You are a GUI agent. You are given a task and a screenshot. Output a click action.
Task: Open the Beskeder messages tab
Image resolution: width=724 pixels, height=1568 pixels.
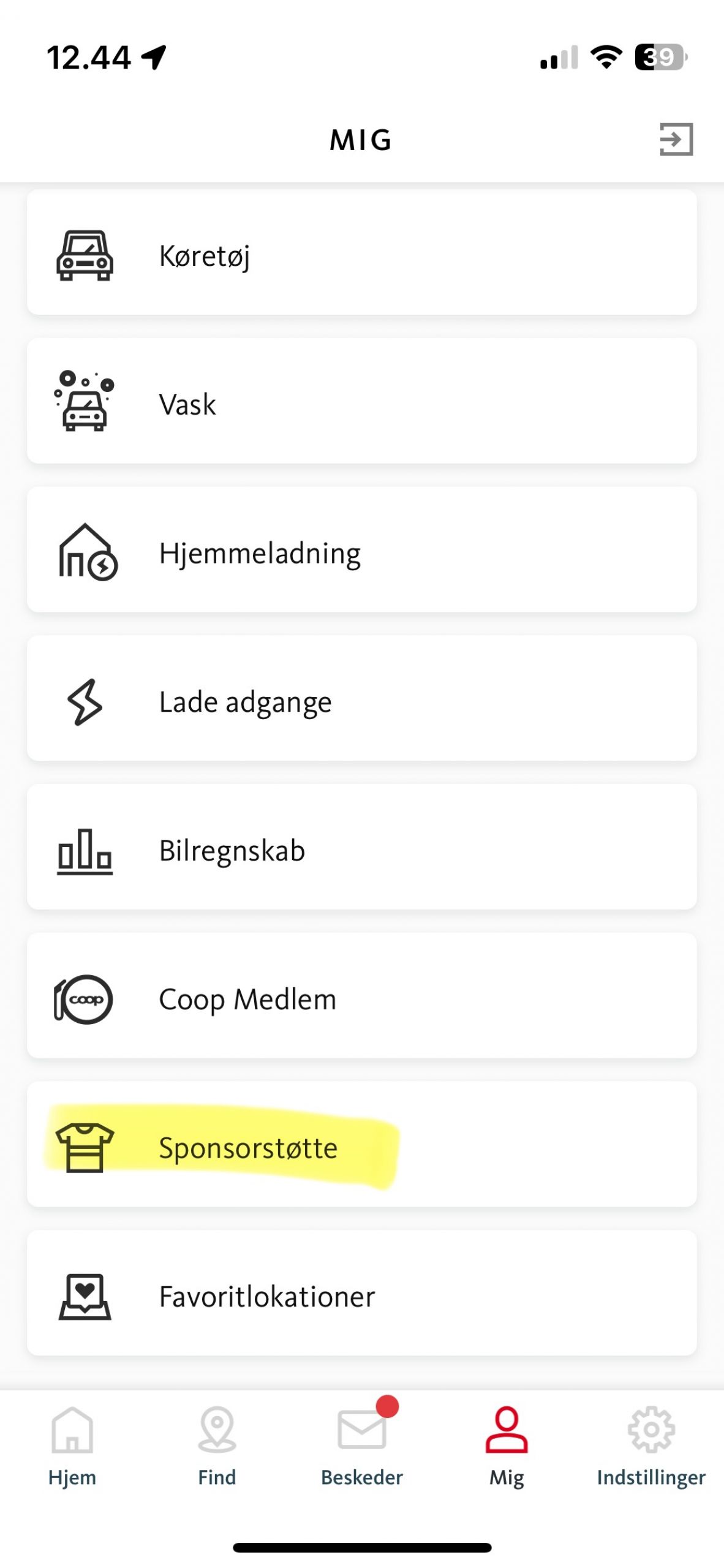361,1445
